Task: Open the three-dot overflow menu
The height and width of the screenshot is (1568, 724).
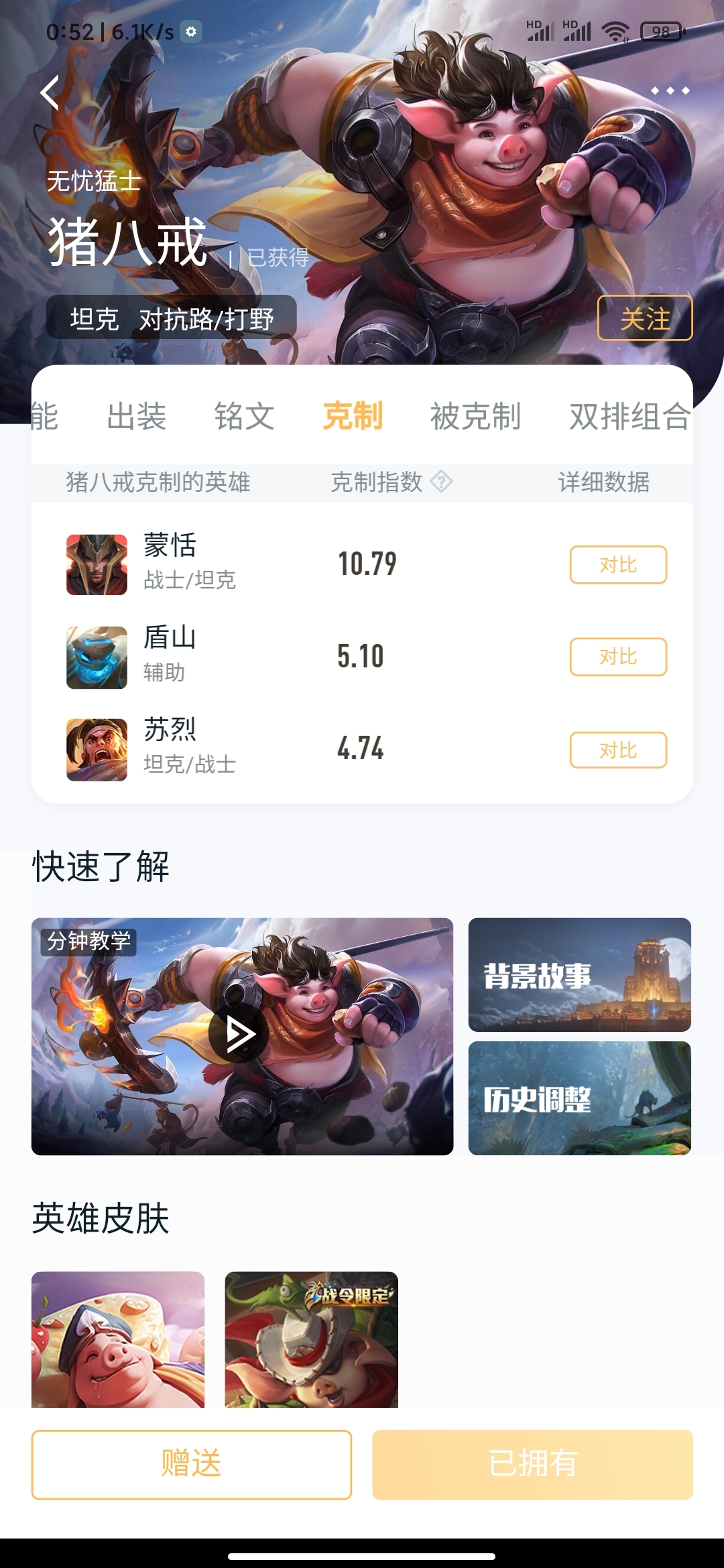Action: coord(670,90)
